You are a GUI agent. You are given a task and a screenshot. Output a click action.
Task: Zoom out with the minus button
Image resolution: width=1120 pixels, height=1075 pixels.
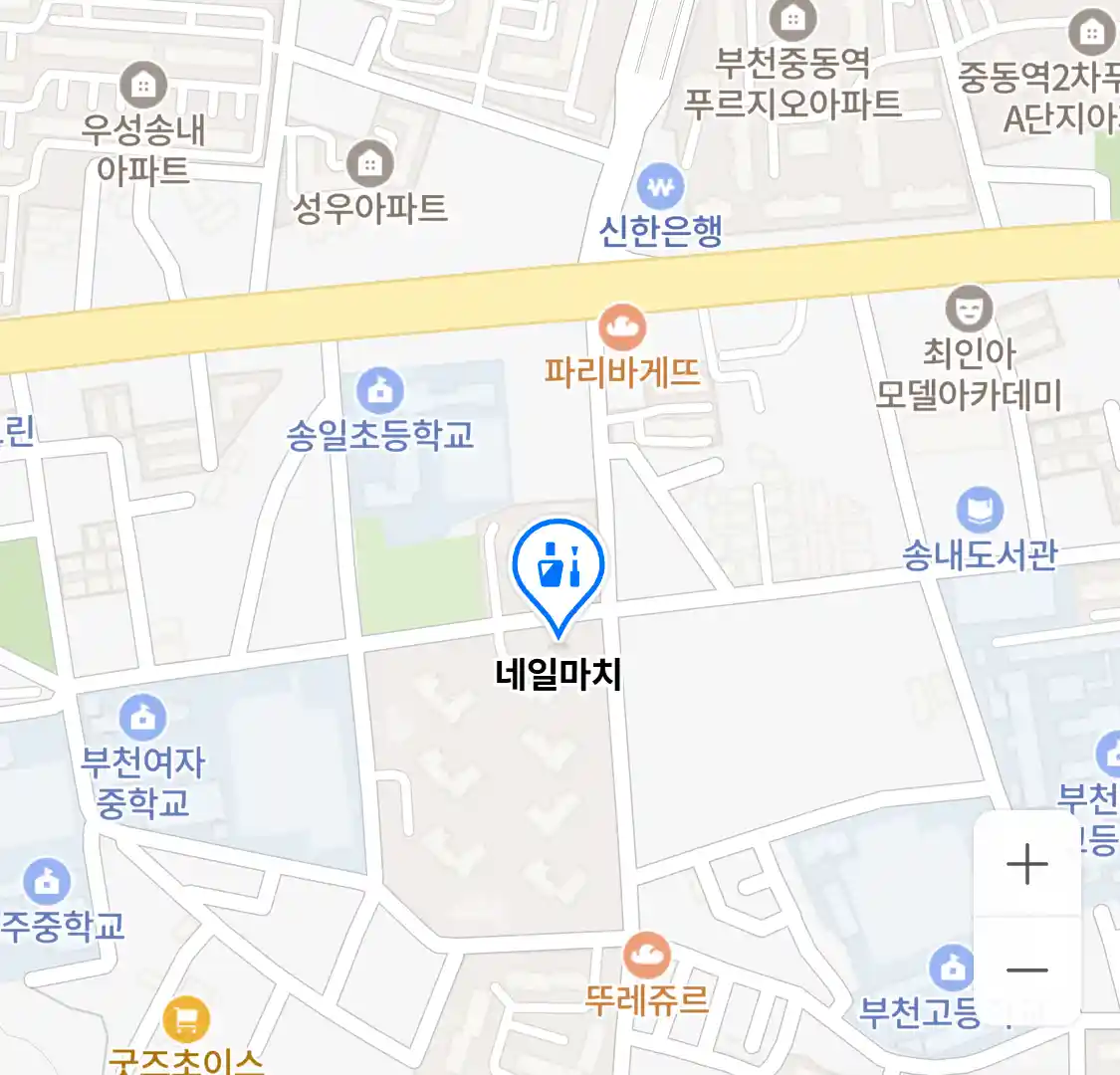pyautogui.click(x=1026, y=970)
